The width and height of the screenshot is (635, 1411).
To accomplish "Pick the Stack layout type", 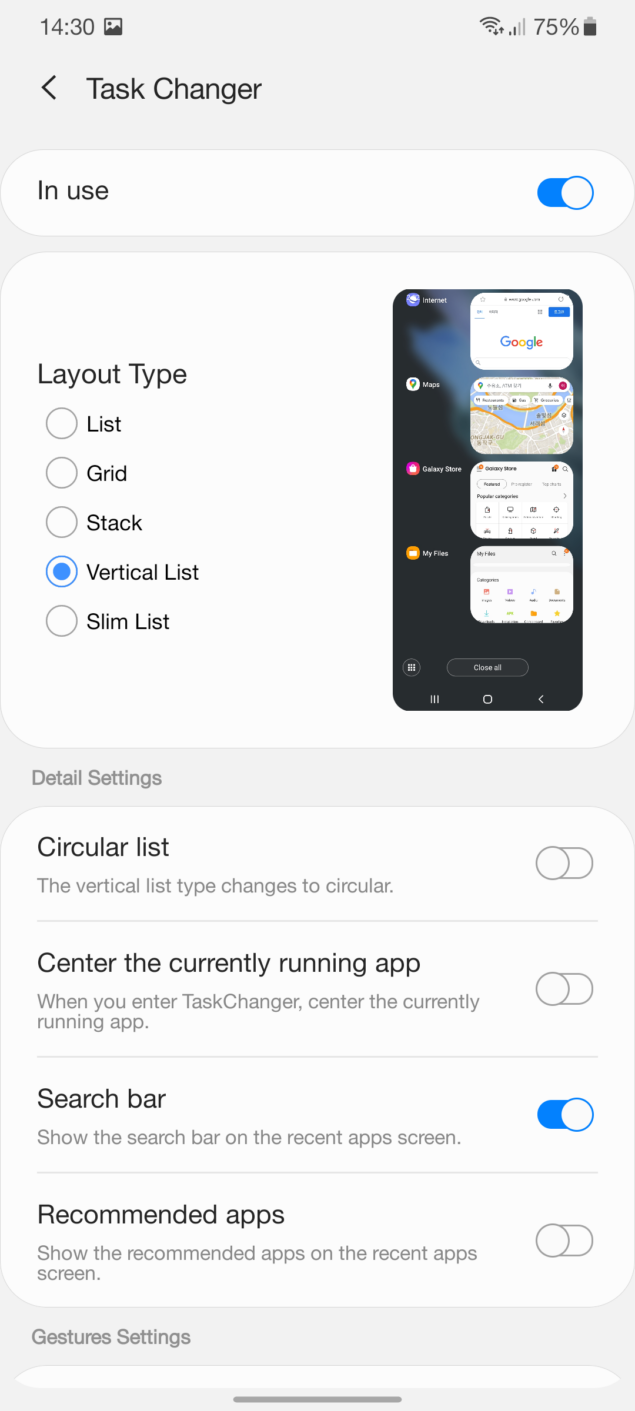I will tap(62, 522).
